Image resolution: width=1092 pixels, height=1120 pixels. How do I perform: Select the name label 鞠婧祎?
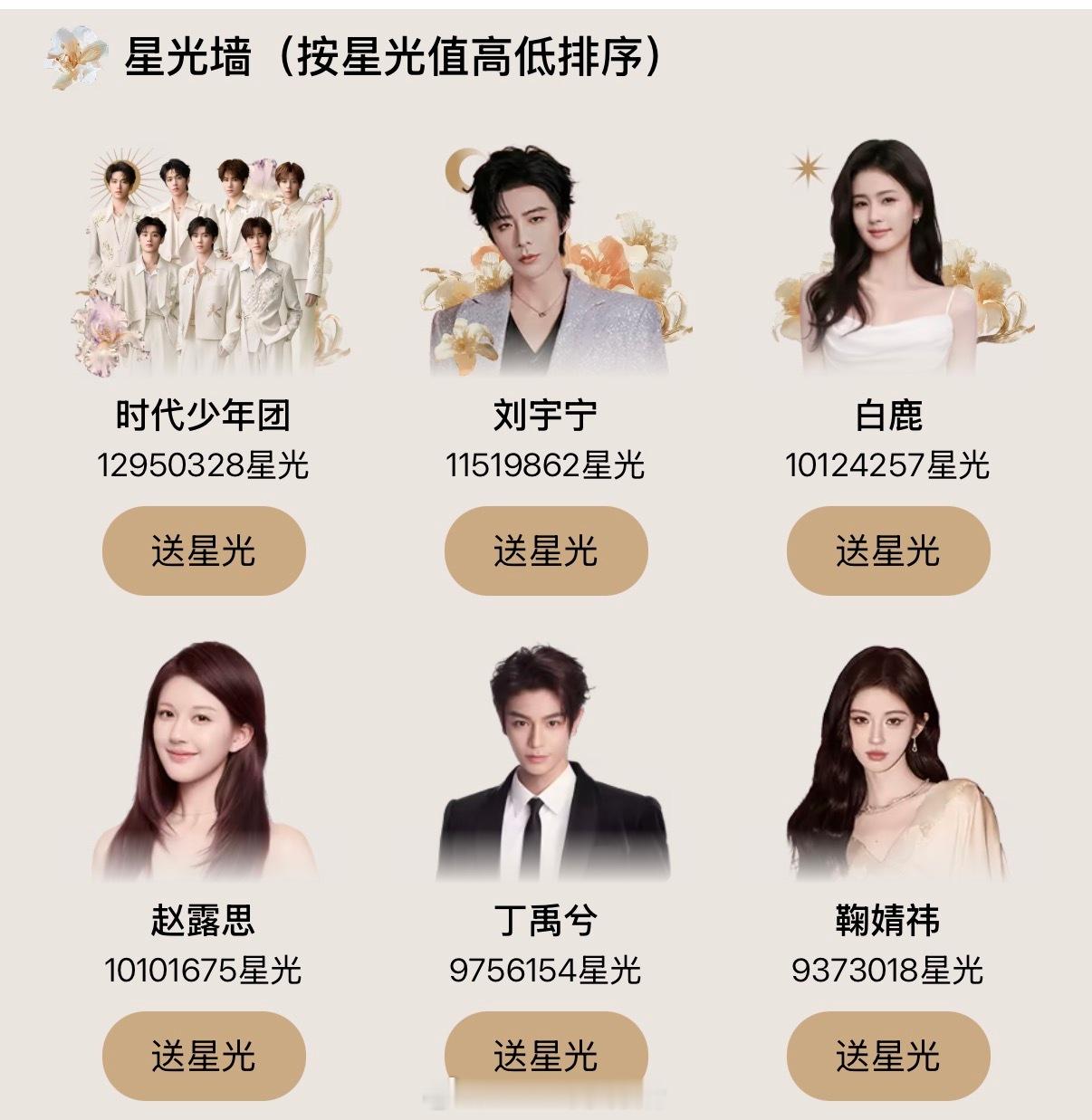coord(888,917)
